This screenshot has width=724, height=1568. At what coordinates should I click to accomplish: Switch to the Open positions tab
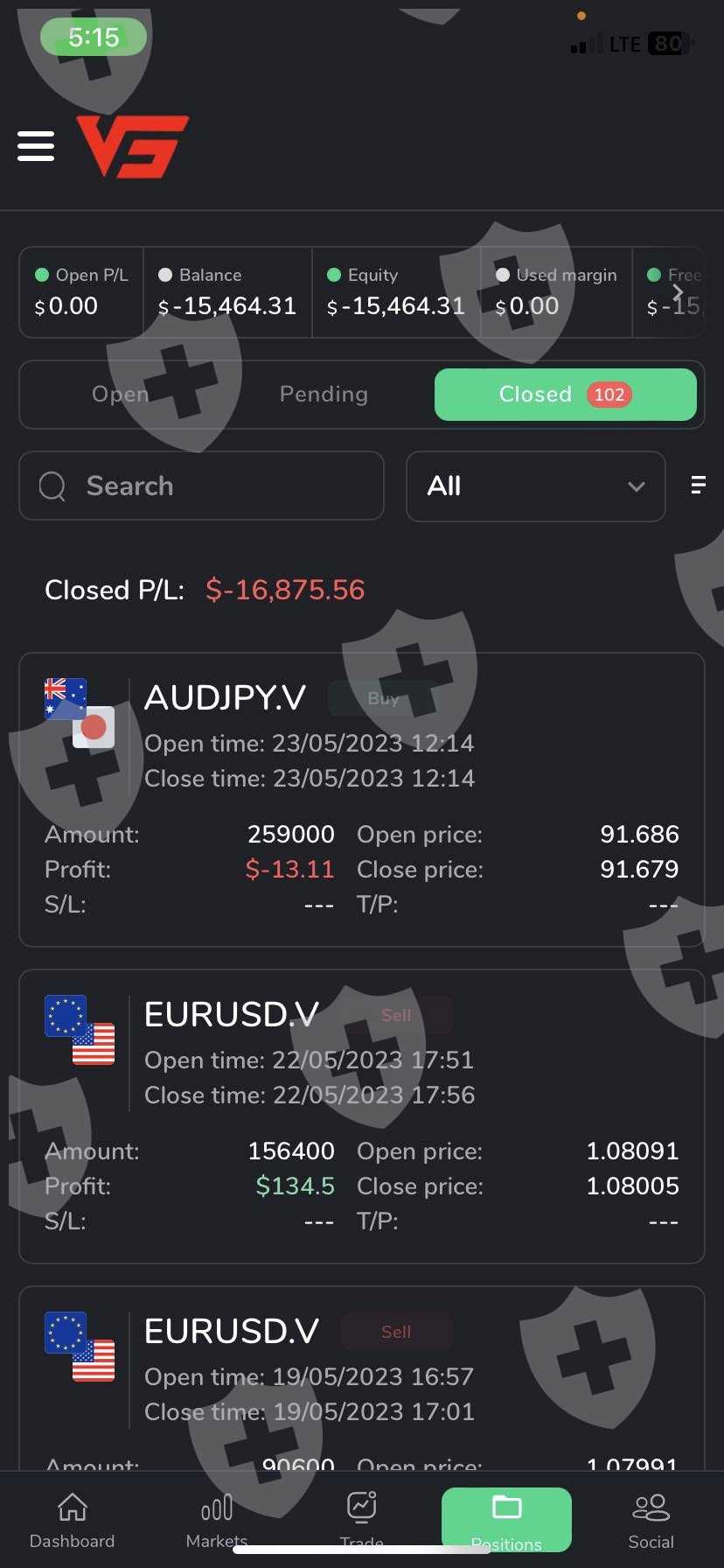click(x=121, y=395)
